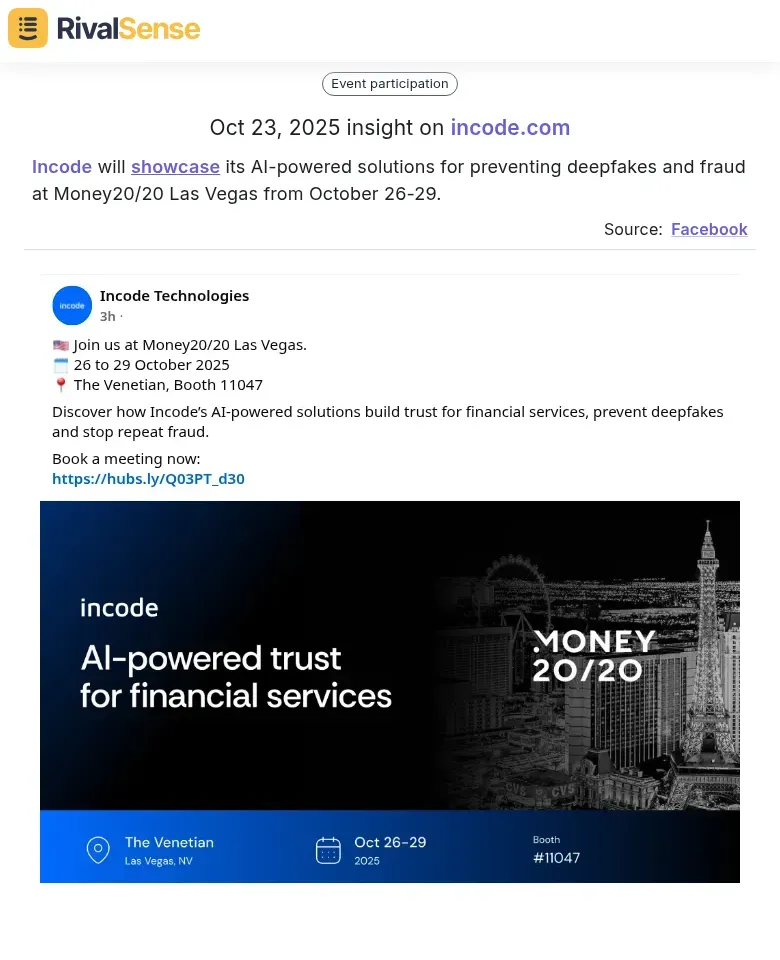Open the Money20/20 post image
This screenshot has height=960, width=780.
390,691
